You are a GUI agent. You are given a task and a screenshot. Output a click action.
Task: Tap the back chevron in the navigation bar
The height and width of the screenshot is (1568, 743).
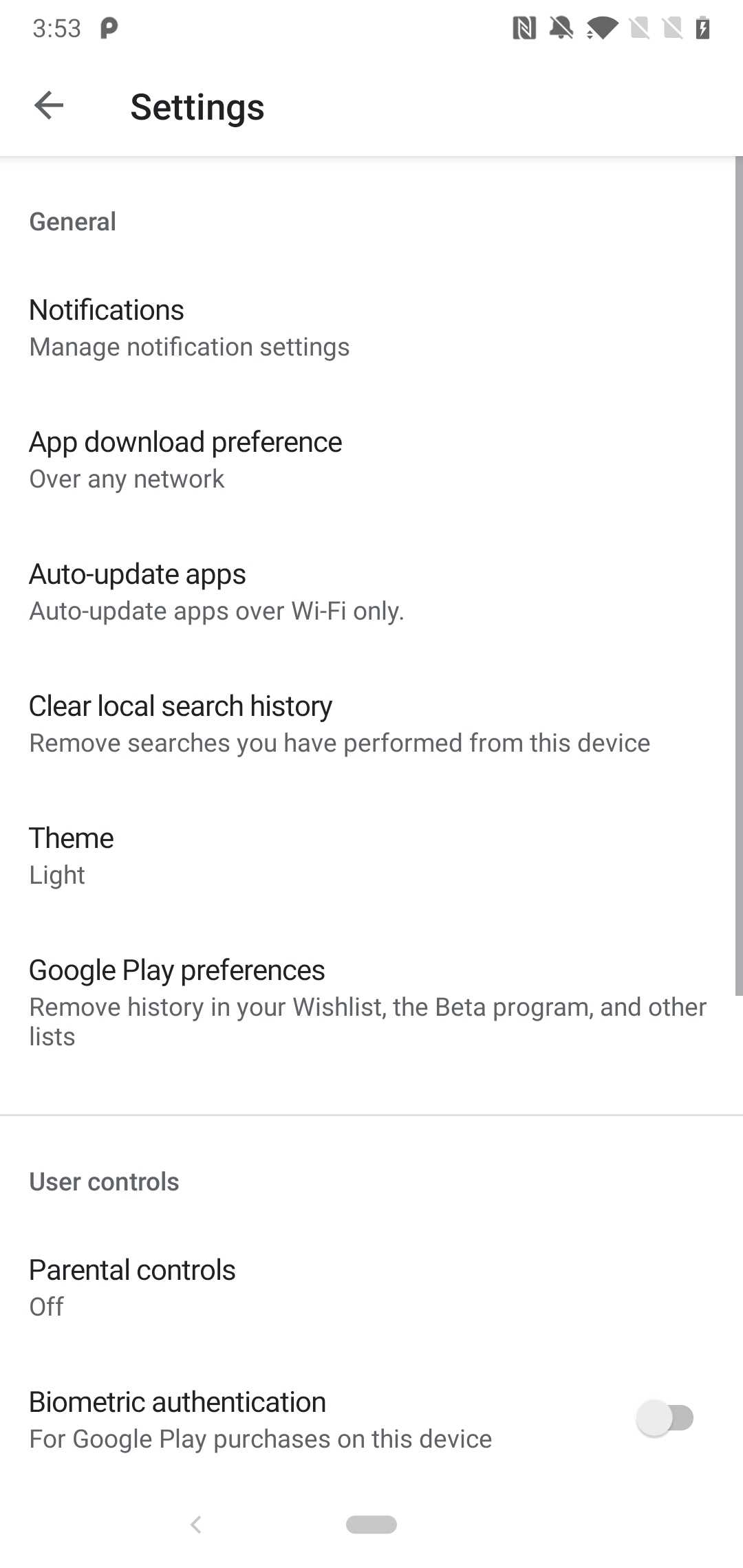[196, 1525]
